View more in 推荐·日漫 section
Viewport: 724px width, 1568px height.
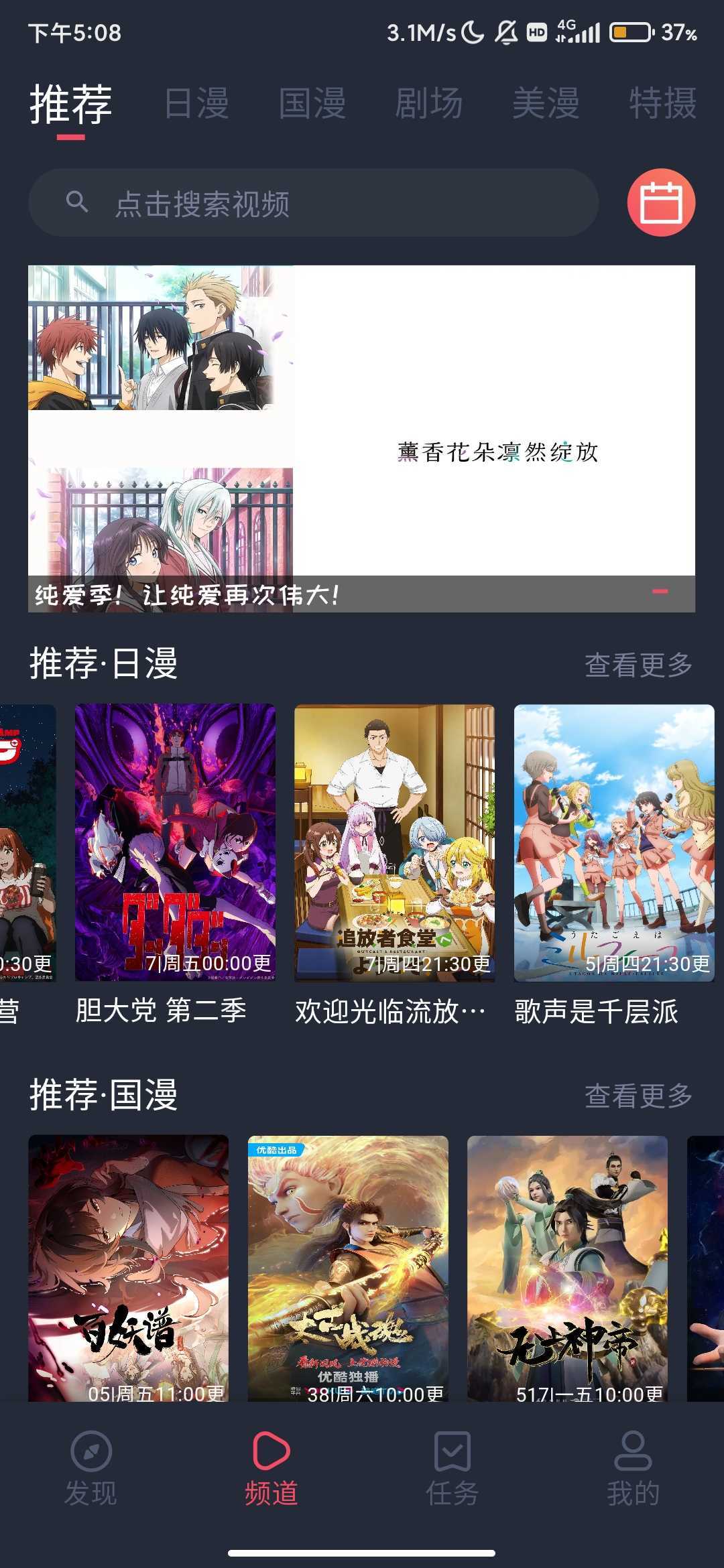[x=638, y=665]
